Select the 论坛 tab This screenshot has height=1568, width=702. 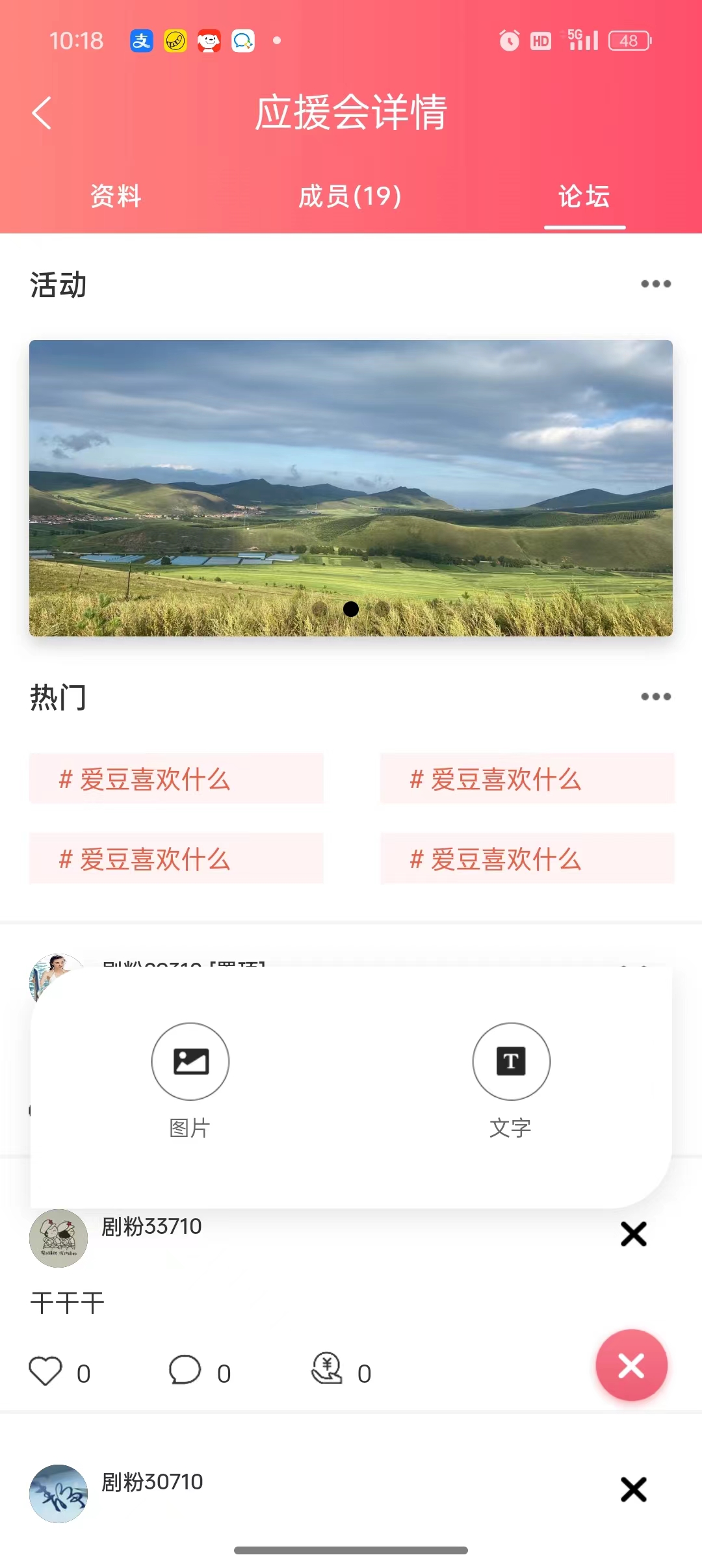coord(584,196)
